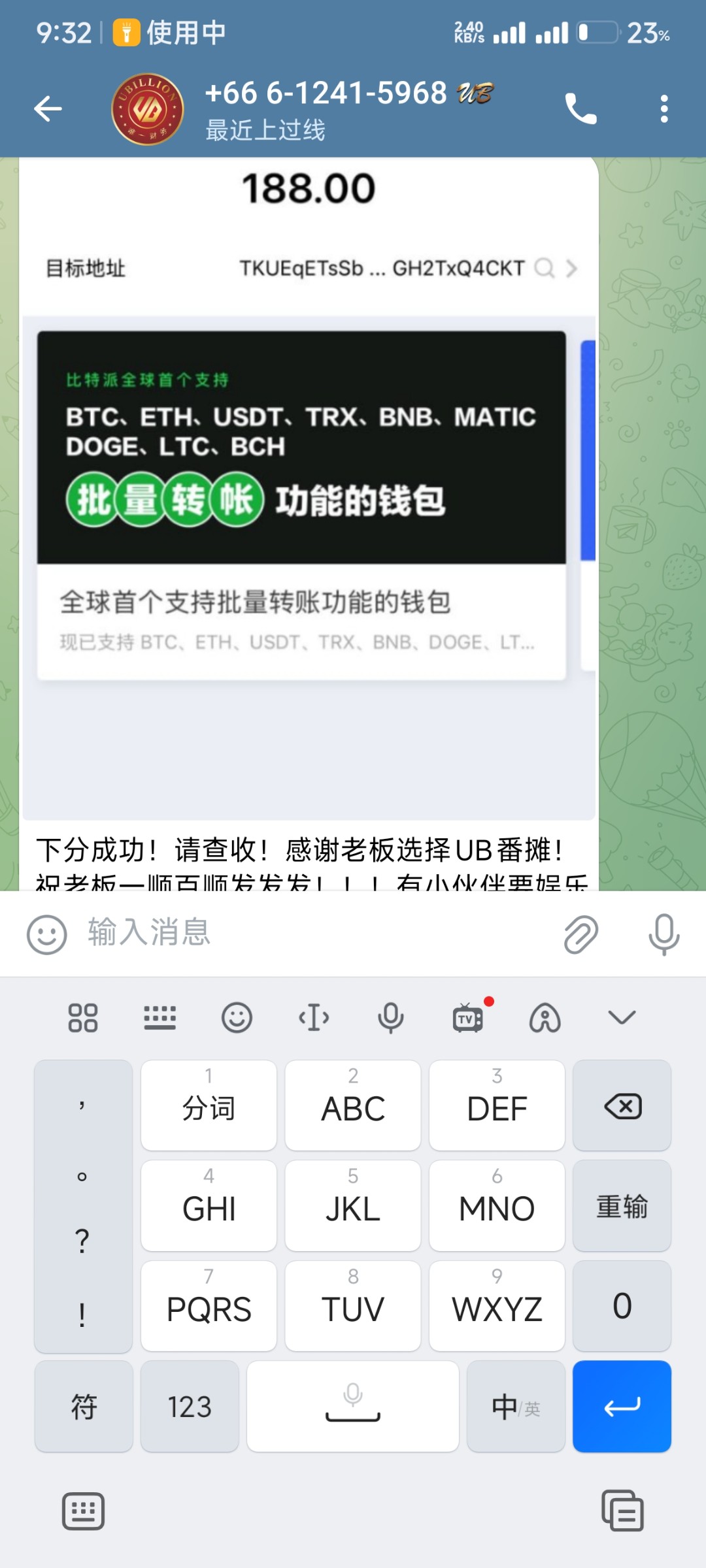Start a voice call with this contact
706x1568 pixels.
pos(580,108)
